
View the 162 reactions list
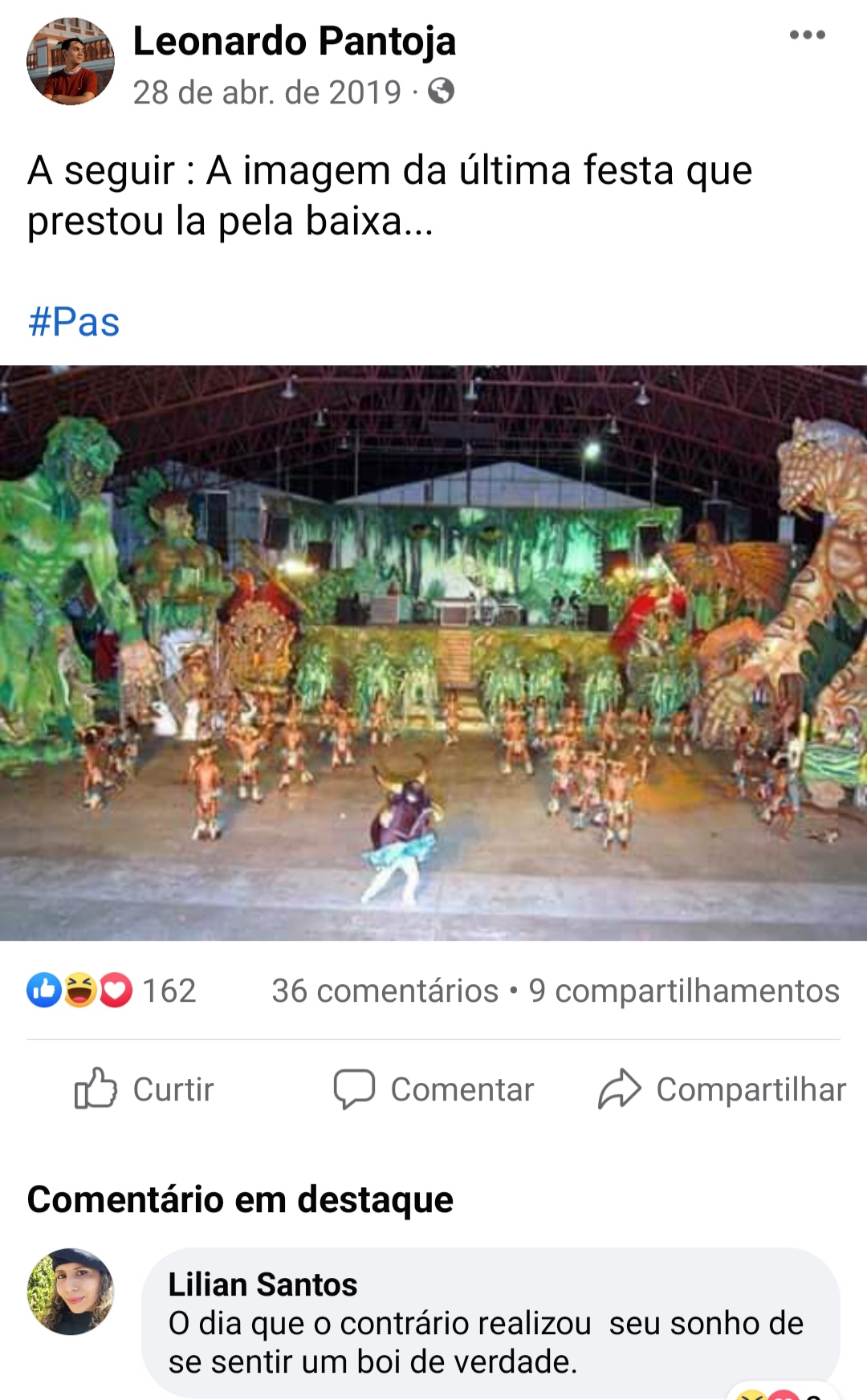click(x=112, y=991)
